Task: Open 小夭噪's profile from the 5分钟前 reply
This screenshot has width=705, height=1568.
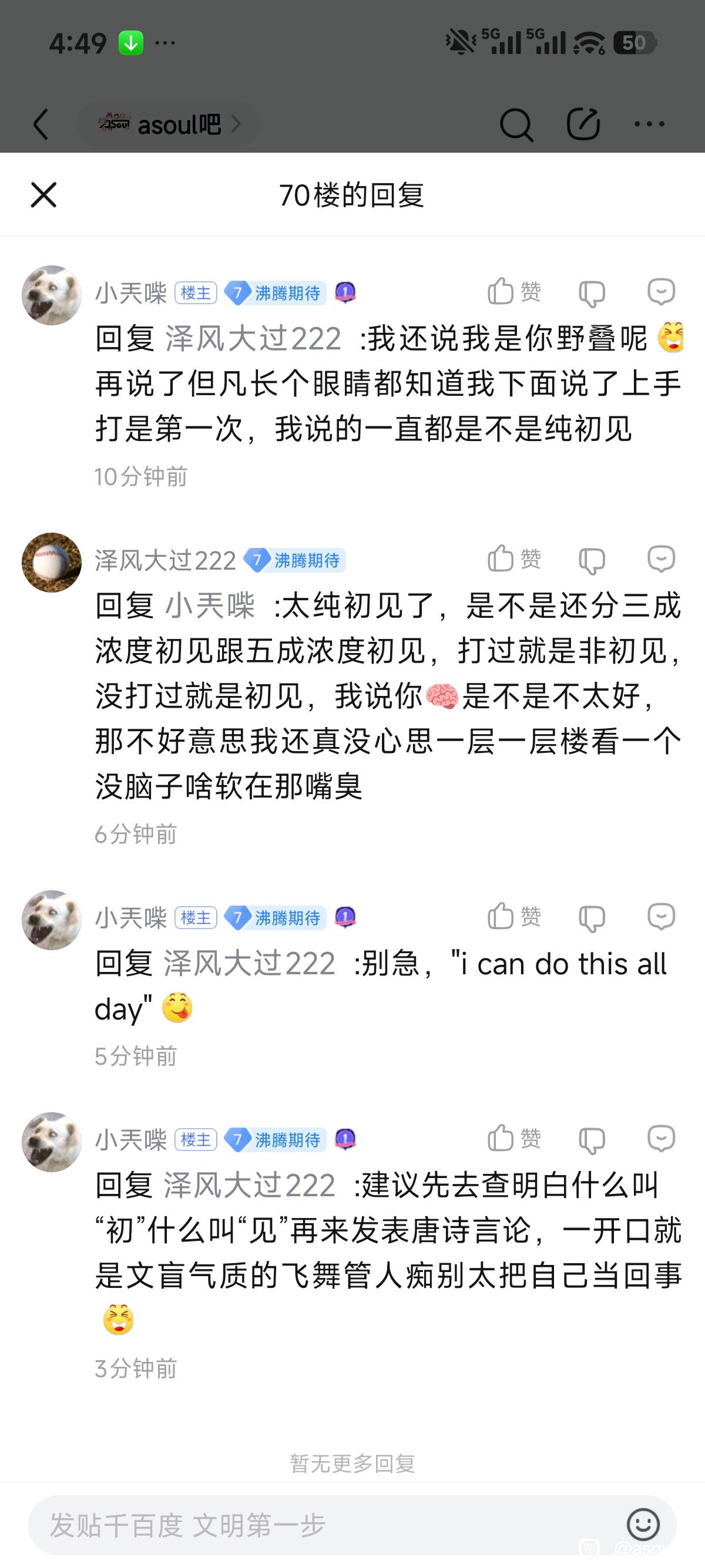Action: (x=52, y=920)
